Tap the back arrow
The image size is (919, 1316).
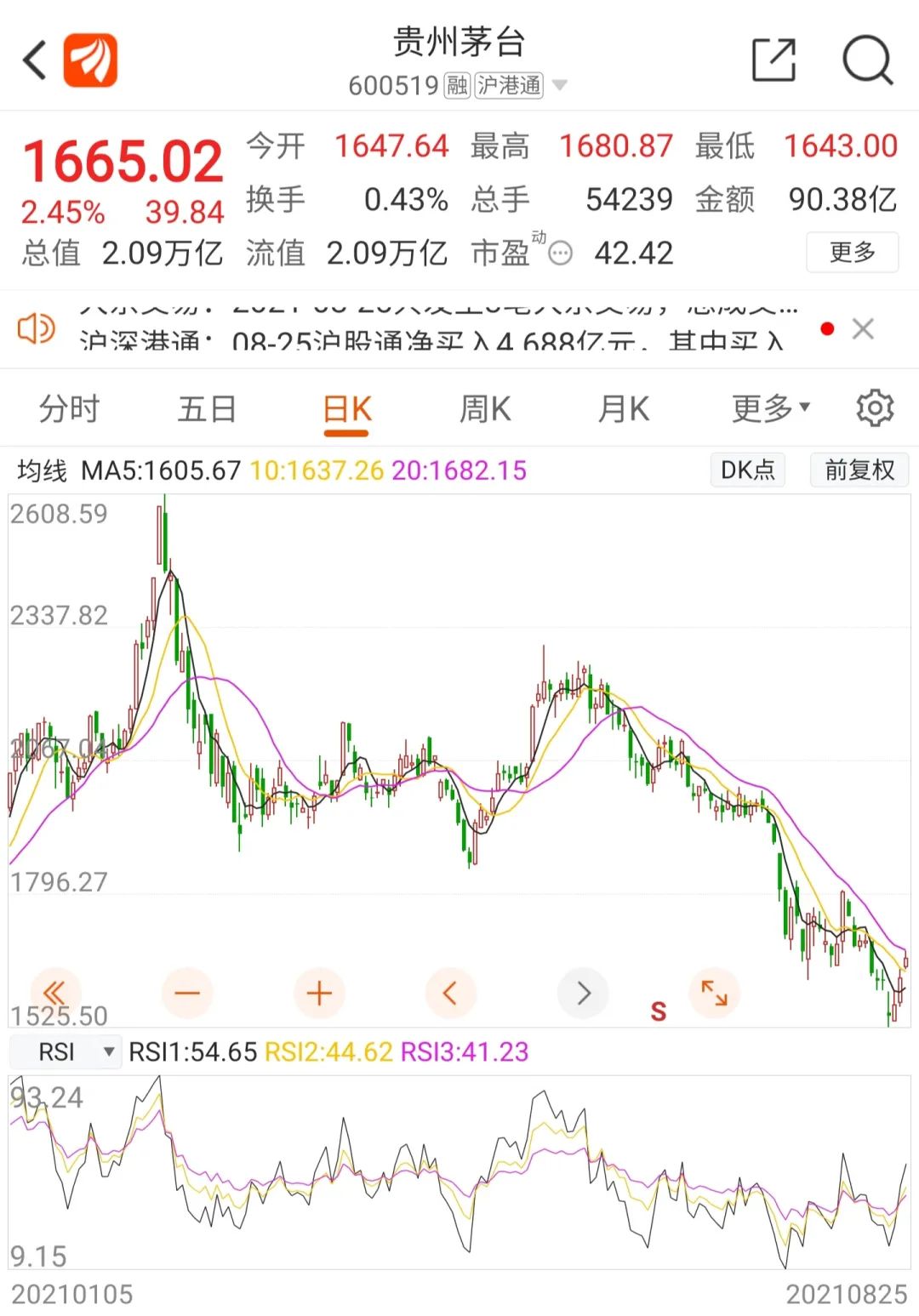click(32, 60)
